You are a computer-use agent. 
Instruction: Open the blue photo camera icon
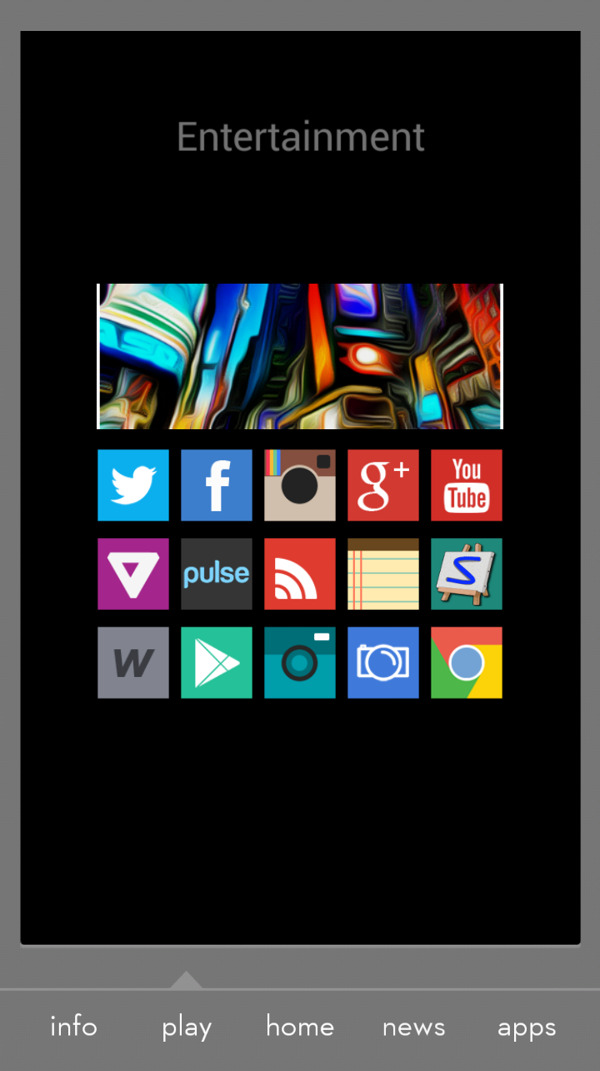click(x=383, y=662)
